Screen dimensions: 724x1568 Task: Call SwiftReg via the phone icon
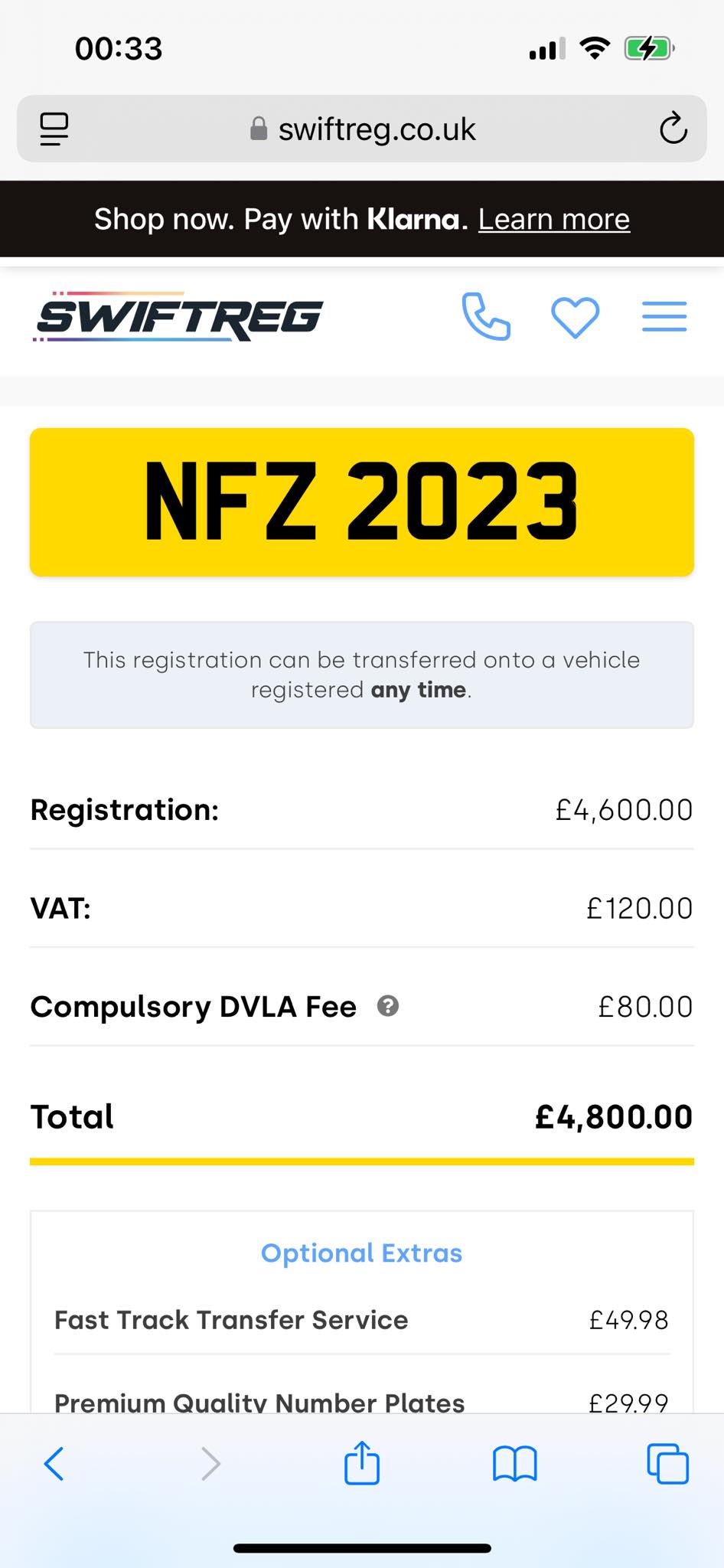click(x=486, y=316)
